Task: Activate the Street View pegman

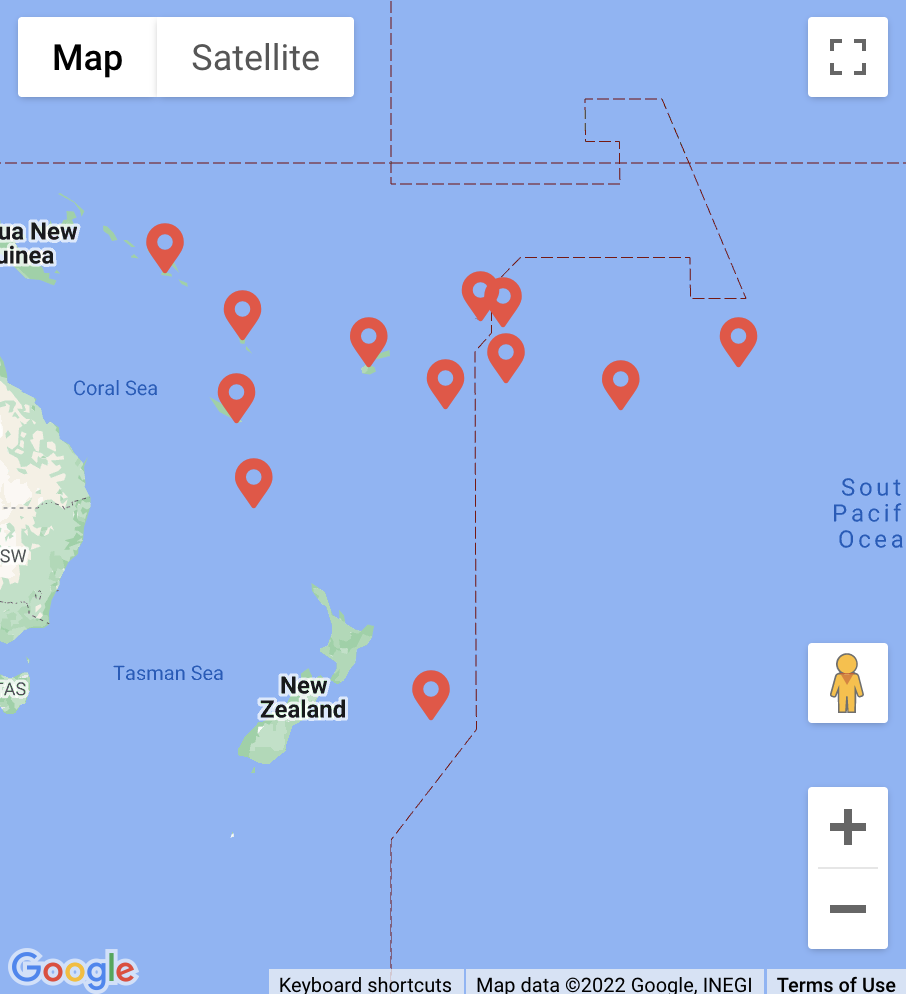Action: (847, 683)
